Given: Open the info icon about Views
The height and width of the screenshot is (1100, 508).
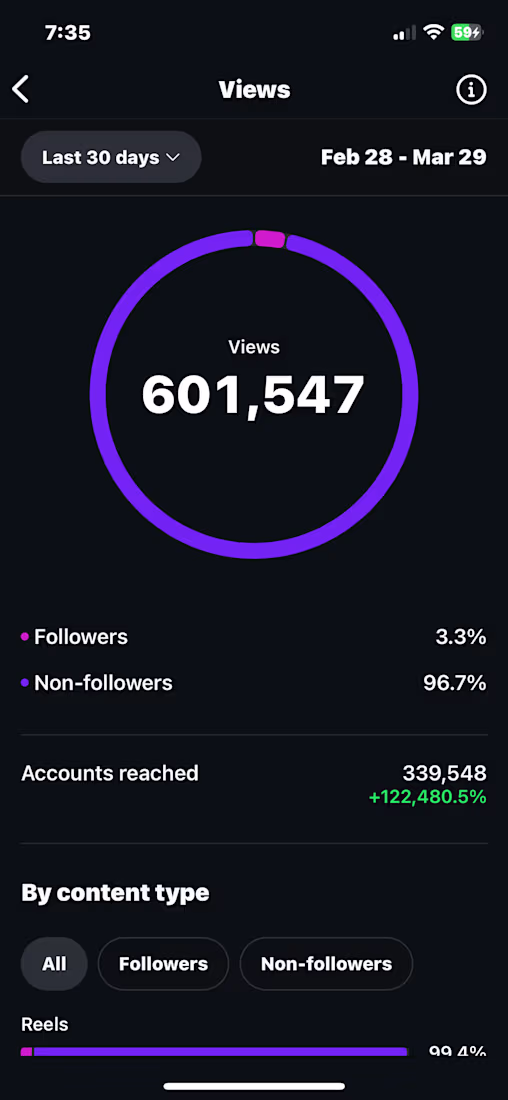Looking at the screenshot, I should [x=471, y=90].
